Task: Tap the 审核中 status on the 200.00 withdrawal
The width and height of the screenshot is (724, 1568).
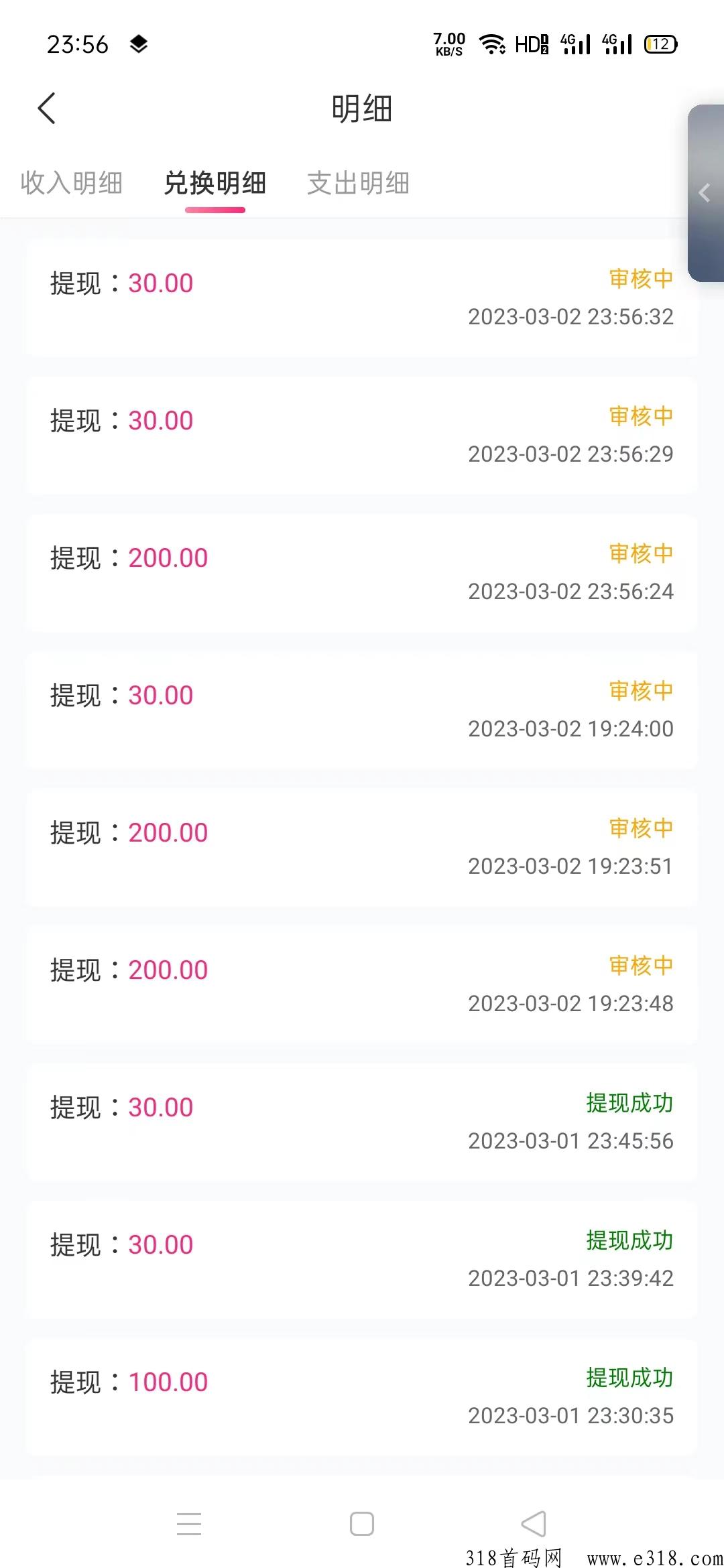Action: (640, 554)
